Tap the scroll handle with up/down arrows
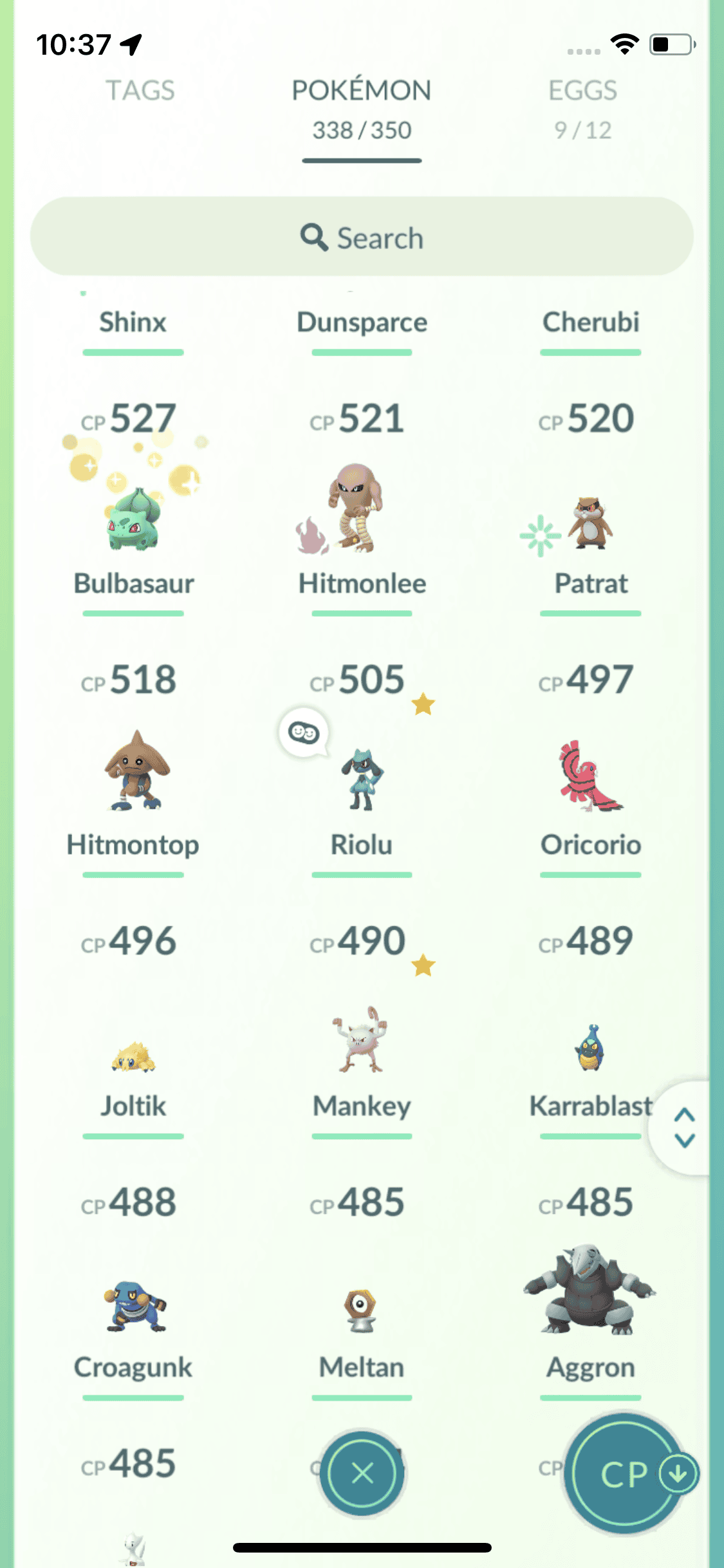 coord(683,1128)
